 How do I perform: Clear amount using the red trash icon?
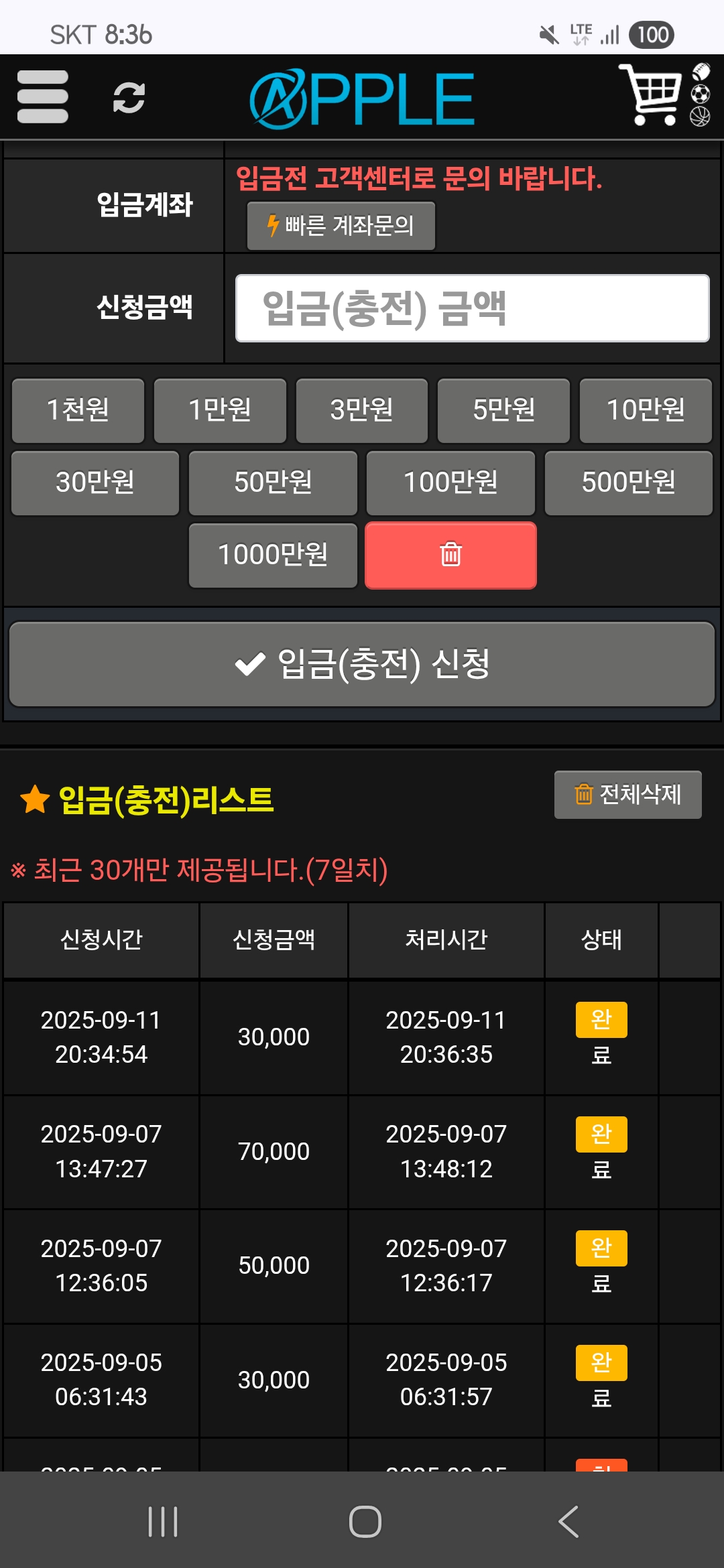[x=450, y=556]
